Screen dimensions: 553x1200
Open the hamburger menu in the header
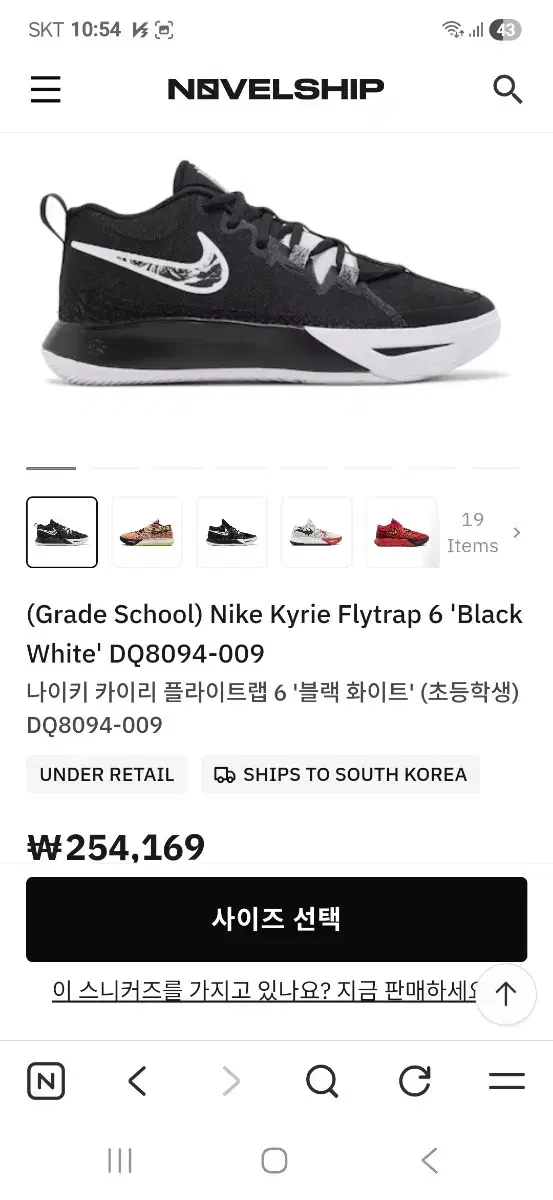tap(45, 89)
